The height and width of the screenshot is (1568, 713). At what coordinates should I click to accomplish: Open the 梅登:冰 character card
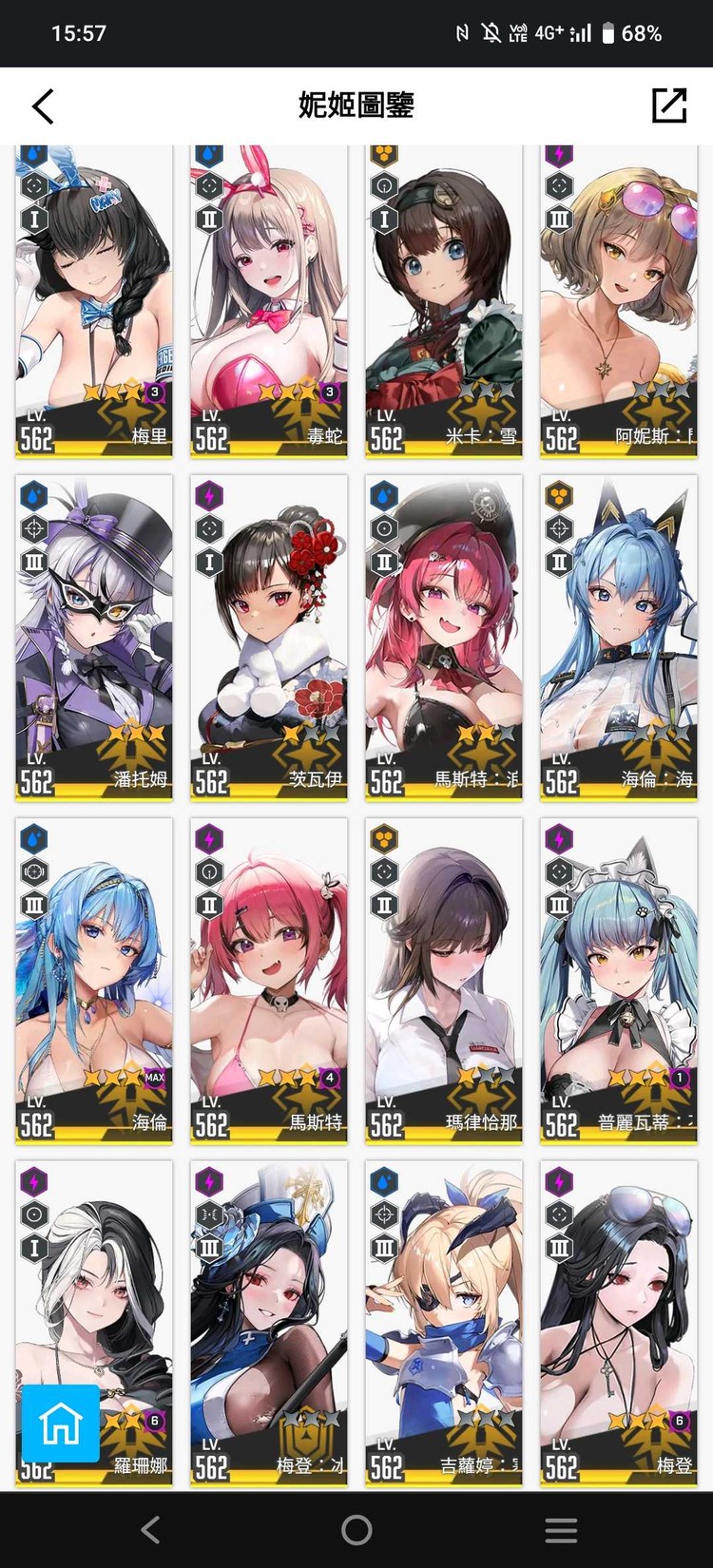269,1321
